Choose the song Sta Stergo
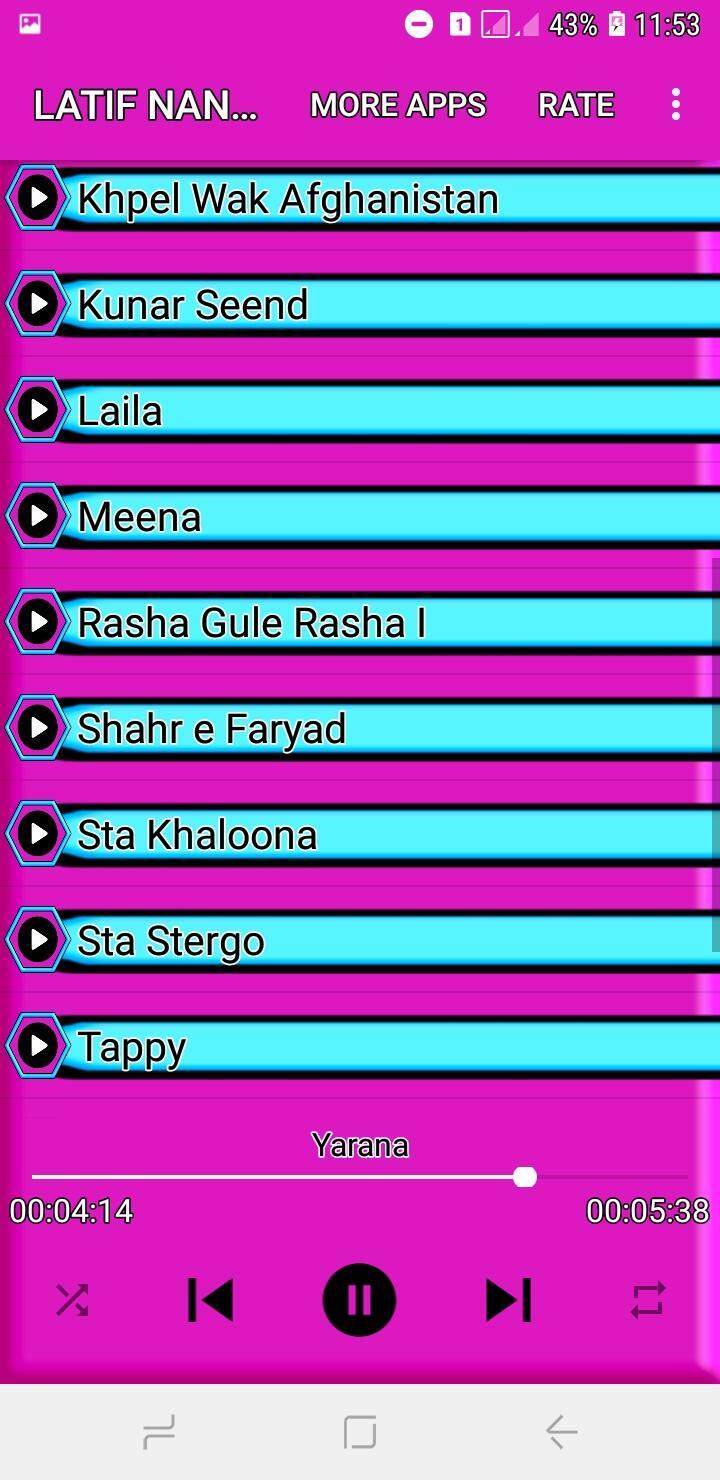Image resolution: width=720 pixels, height=1480 pixels. click(360, 941)
